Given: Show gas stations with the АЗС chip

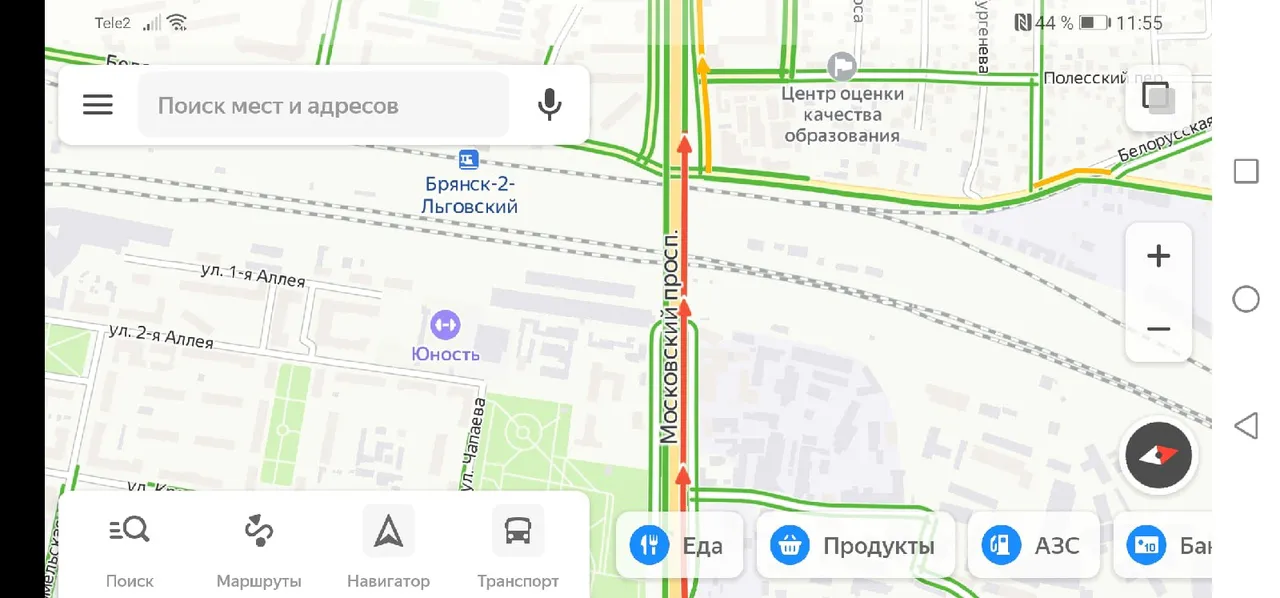Looking at the screenshot, I should (x=1033, y=546).
